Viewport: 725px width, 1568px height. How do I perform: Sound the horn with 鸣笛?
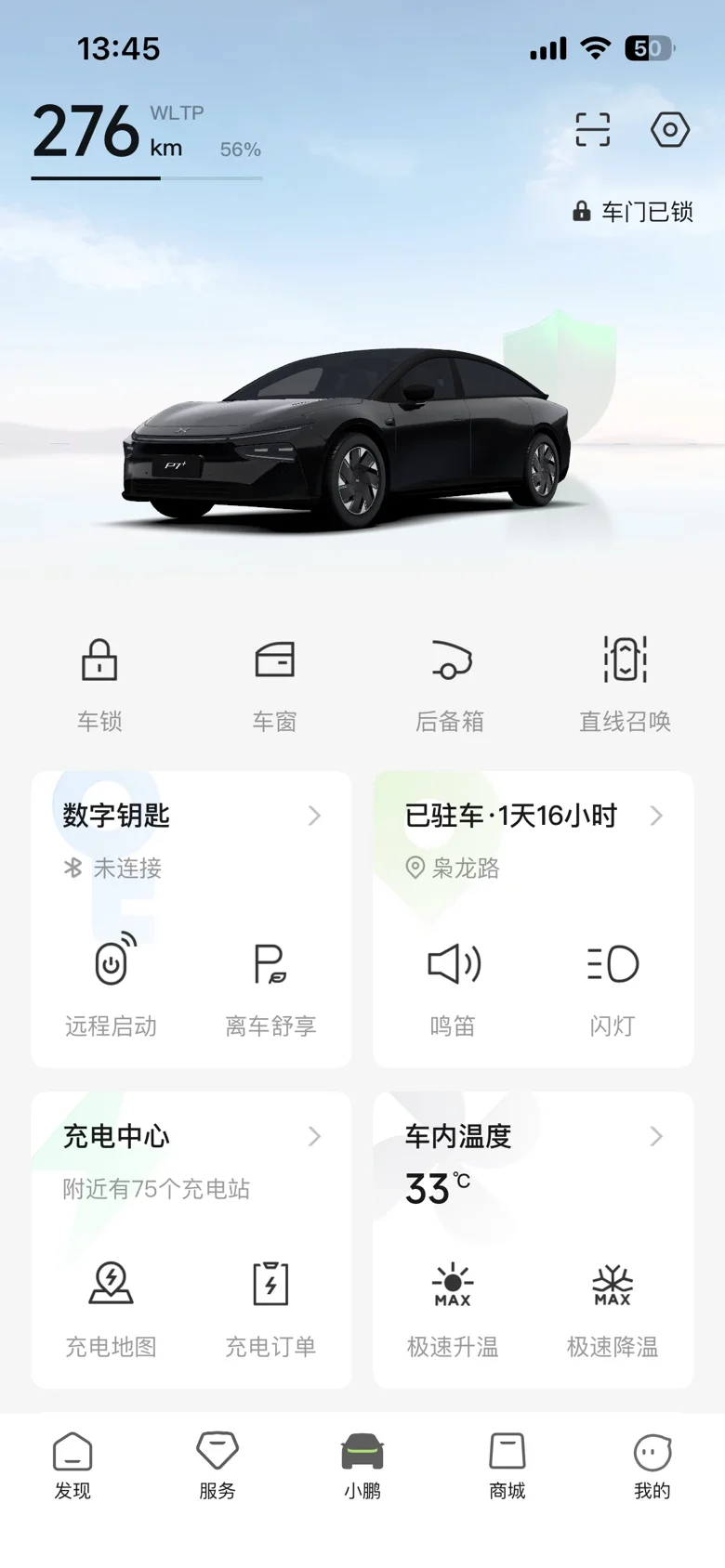453,985
